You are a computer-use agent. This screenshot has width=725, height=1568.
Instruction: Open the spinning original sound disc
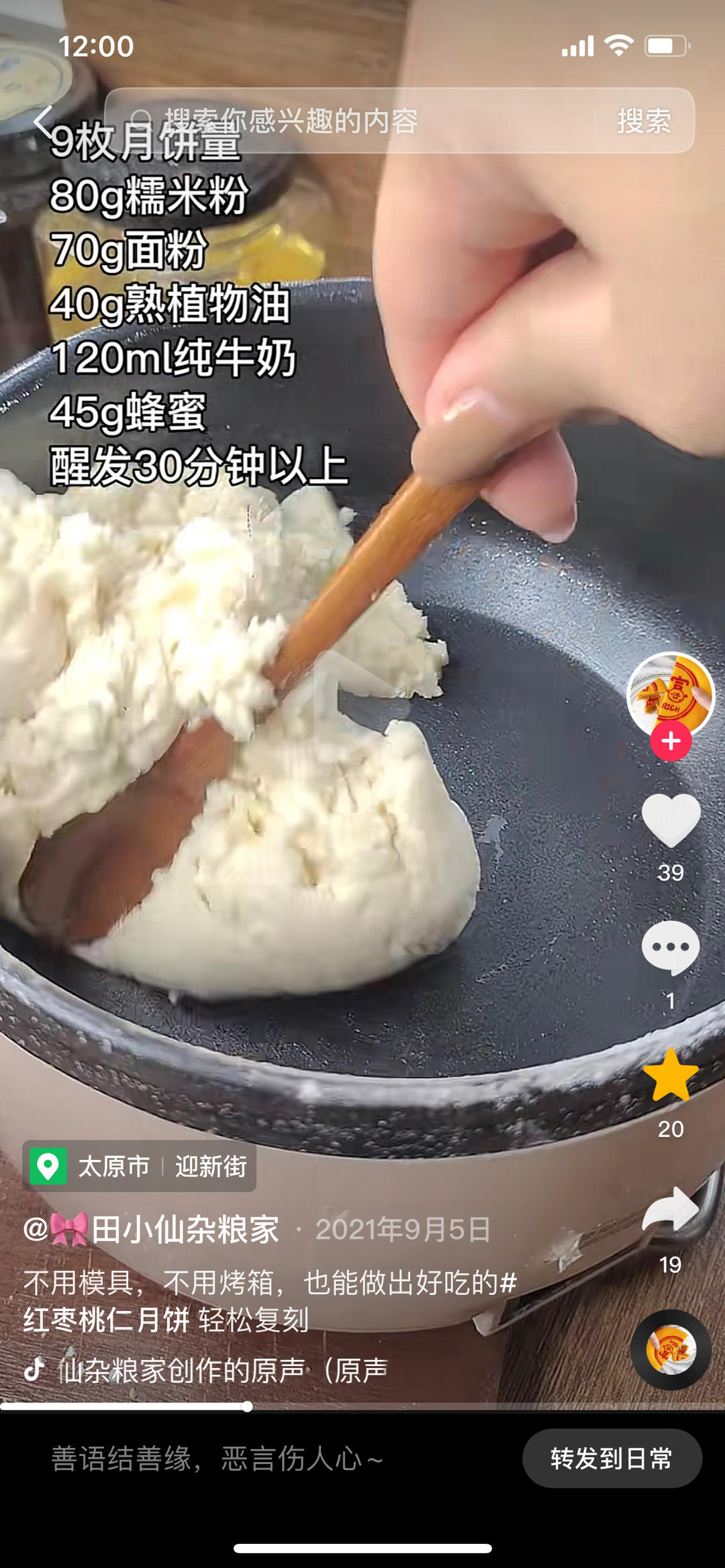[x=671, y=1350]
